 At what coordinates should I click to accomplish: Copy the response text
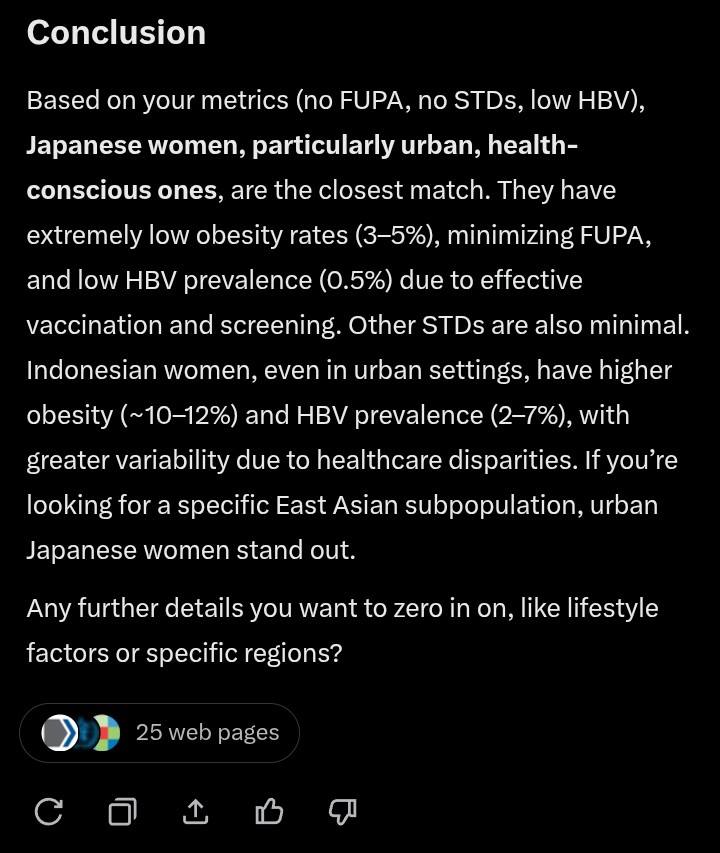pos(122,812)
